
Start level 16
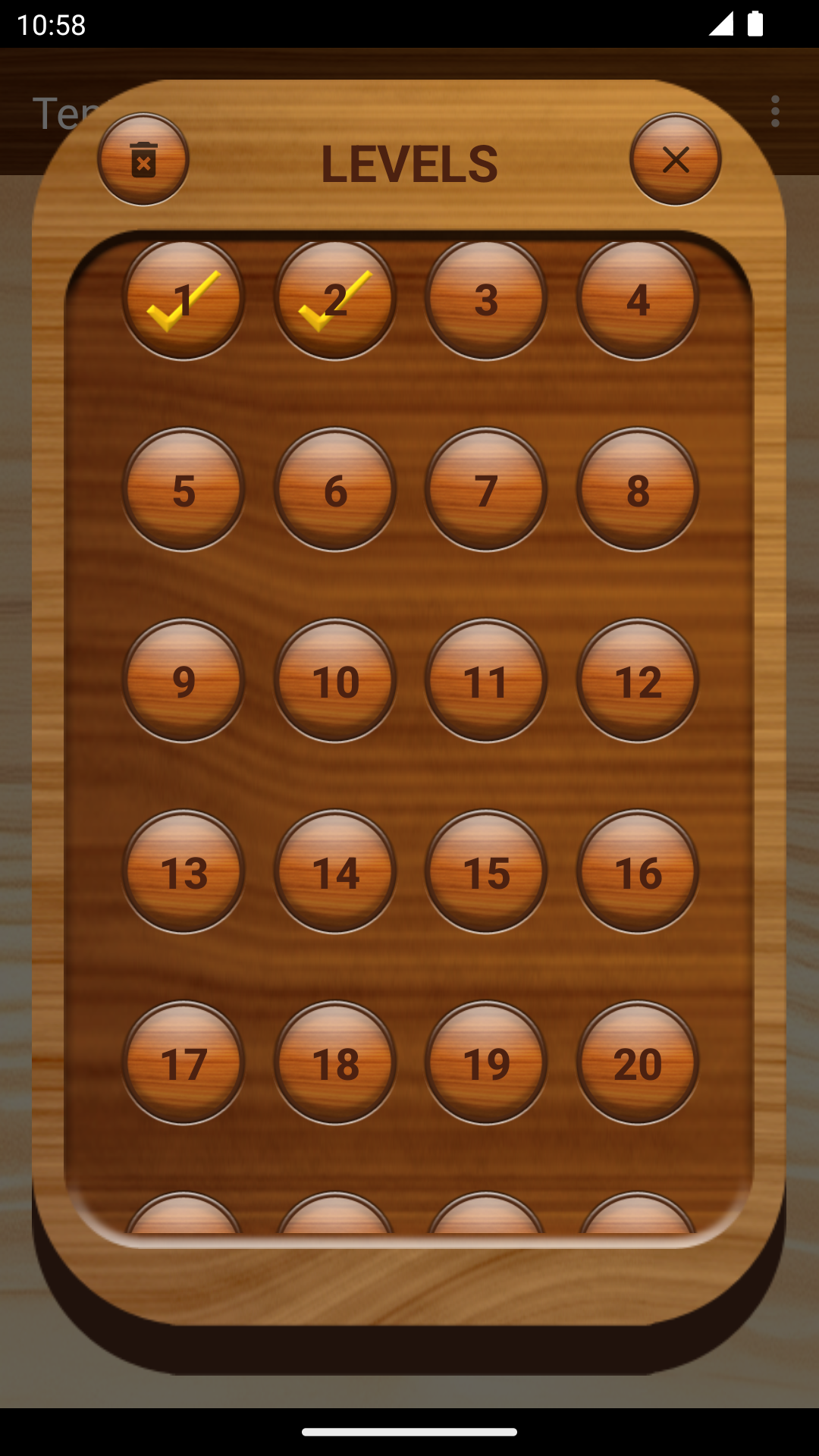click(638, 872)
